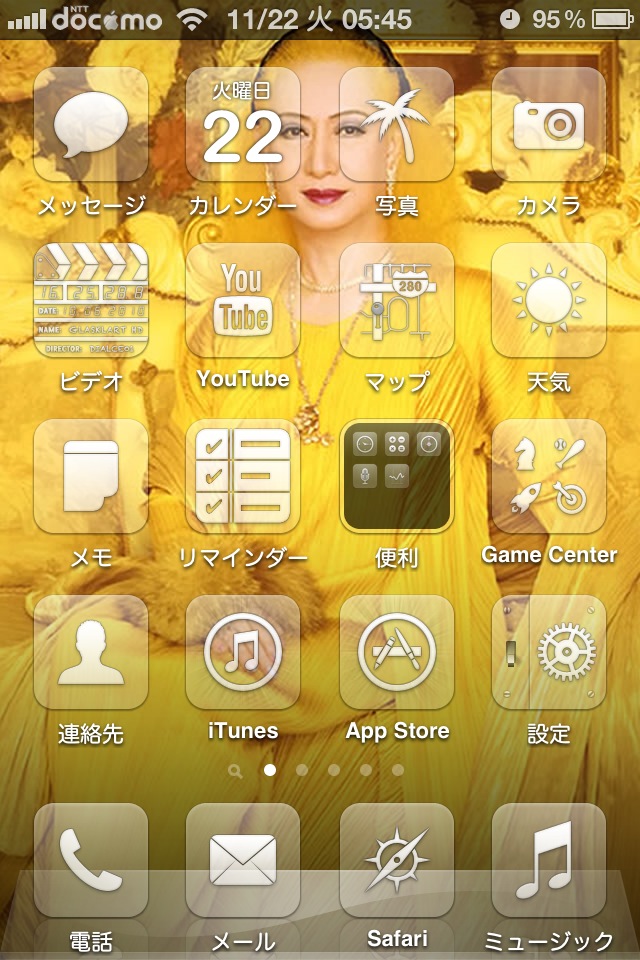Screen dimensions: 640x960
Task: Open the メモ (Notes) app
Action: 91,476
